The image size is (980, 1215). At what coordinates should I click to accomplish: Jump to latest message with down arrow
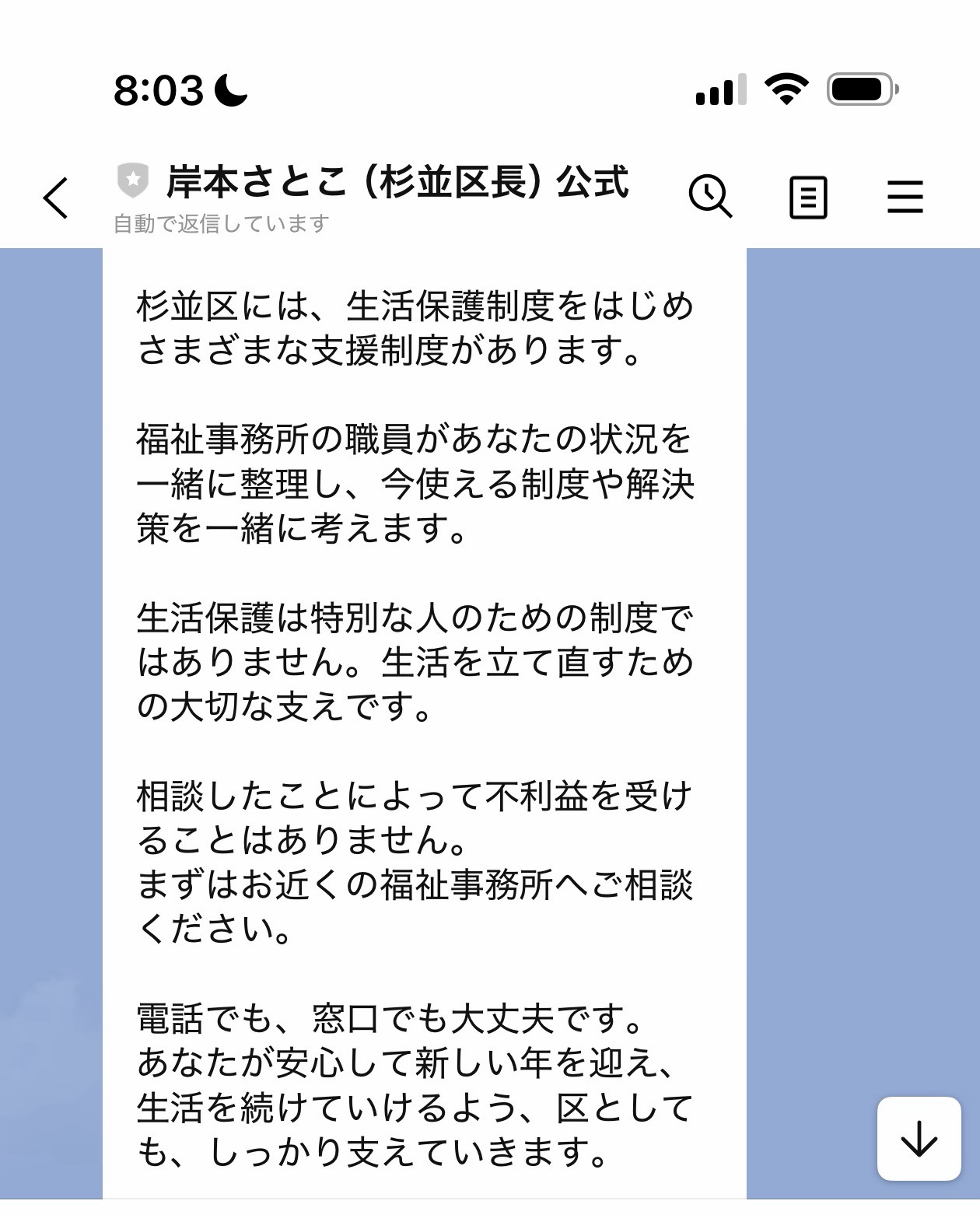click(x=919, y=1140)
